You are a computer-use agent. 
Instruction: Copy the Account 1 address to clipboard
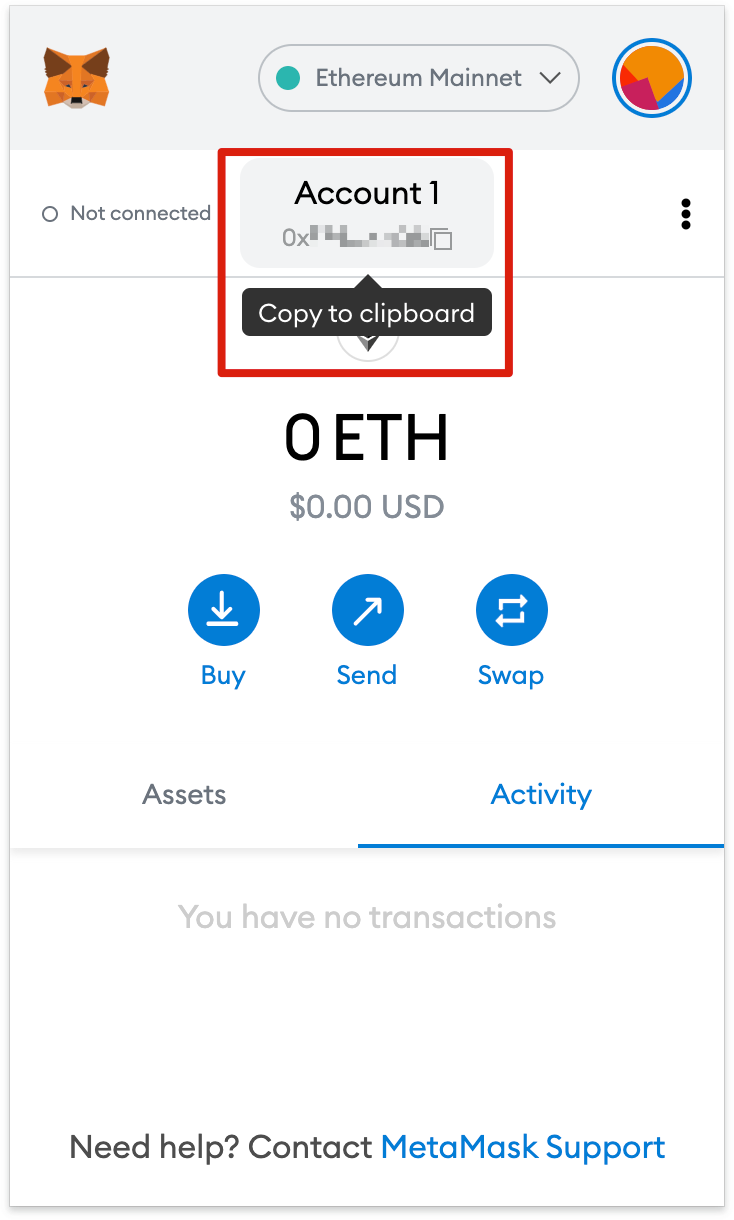(x=367, y=213)
